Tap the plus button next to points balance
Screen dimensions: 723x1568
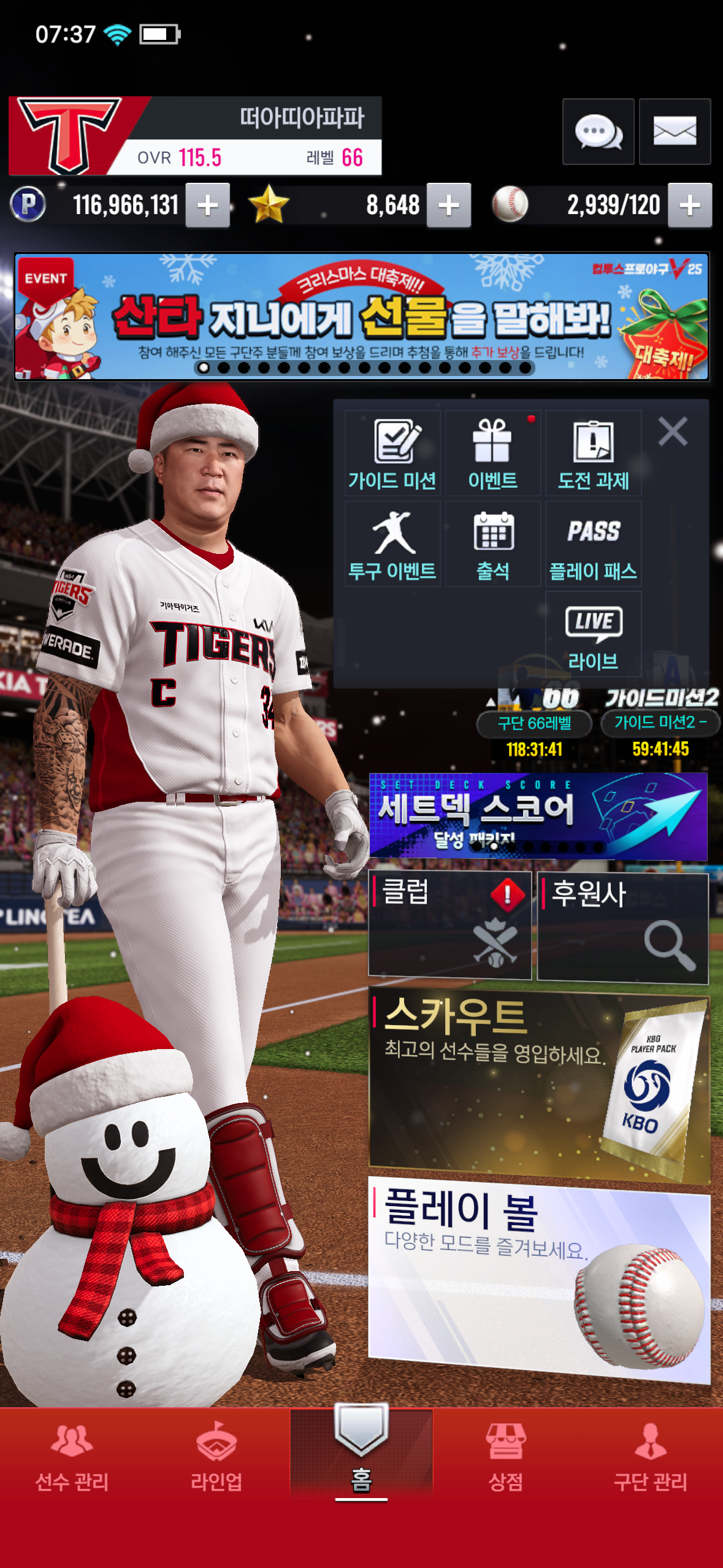coord(208,206)
